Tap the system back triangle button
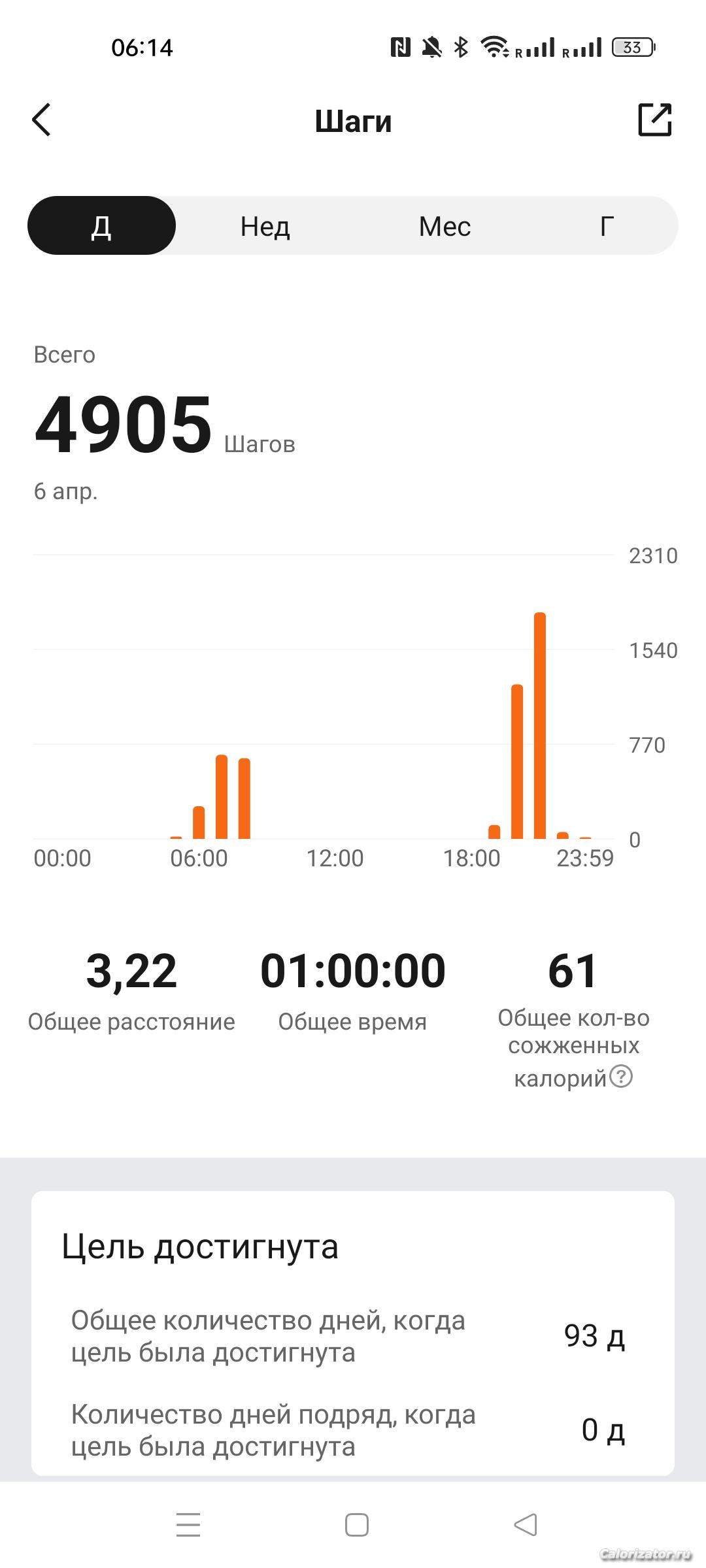The width and height of the screenshot is (706, 1568). tap(525, 1524)
